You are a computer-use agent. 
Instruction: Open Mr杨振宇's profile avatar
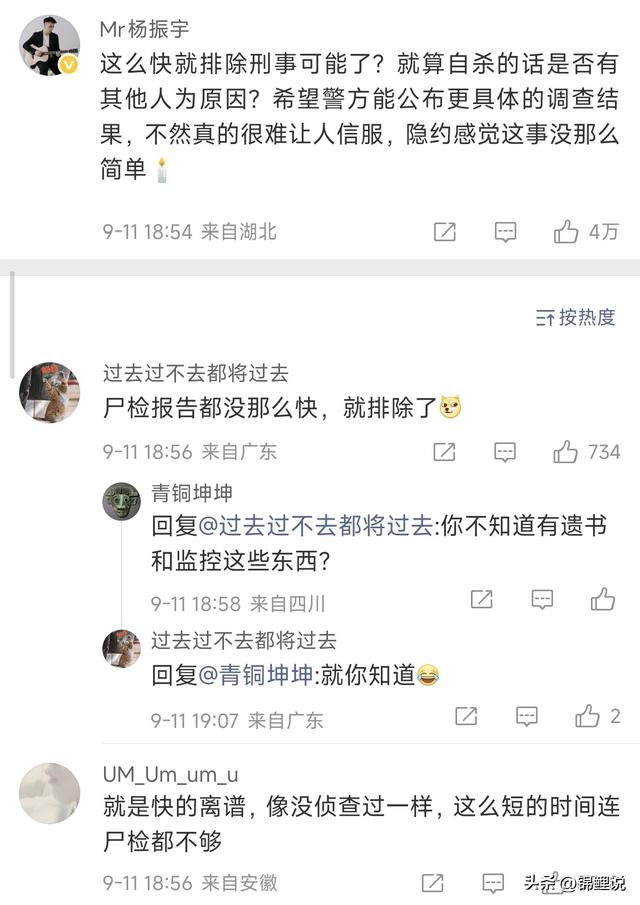click(50, 45)
